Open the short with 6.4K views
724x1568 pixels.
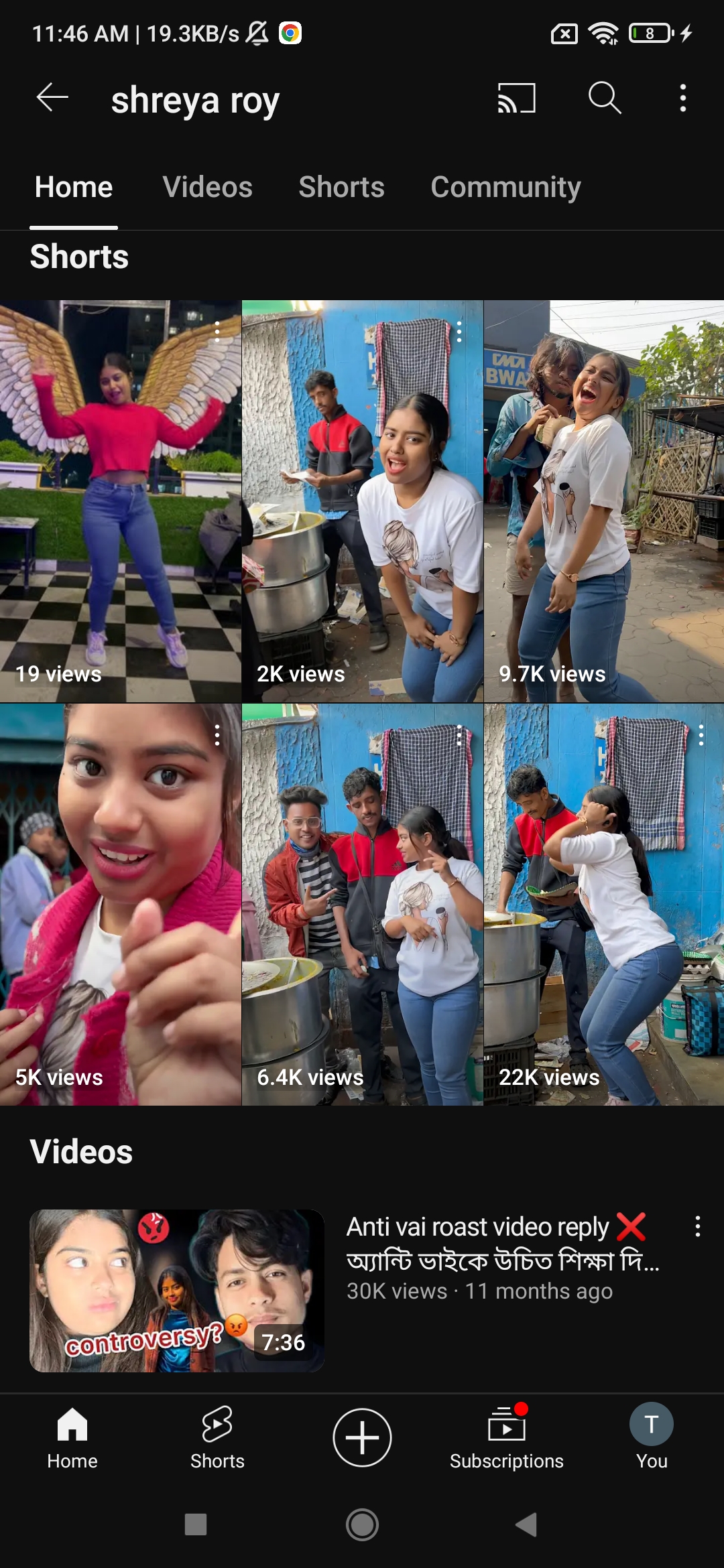[x=362, y=905]
